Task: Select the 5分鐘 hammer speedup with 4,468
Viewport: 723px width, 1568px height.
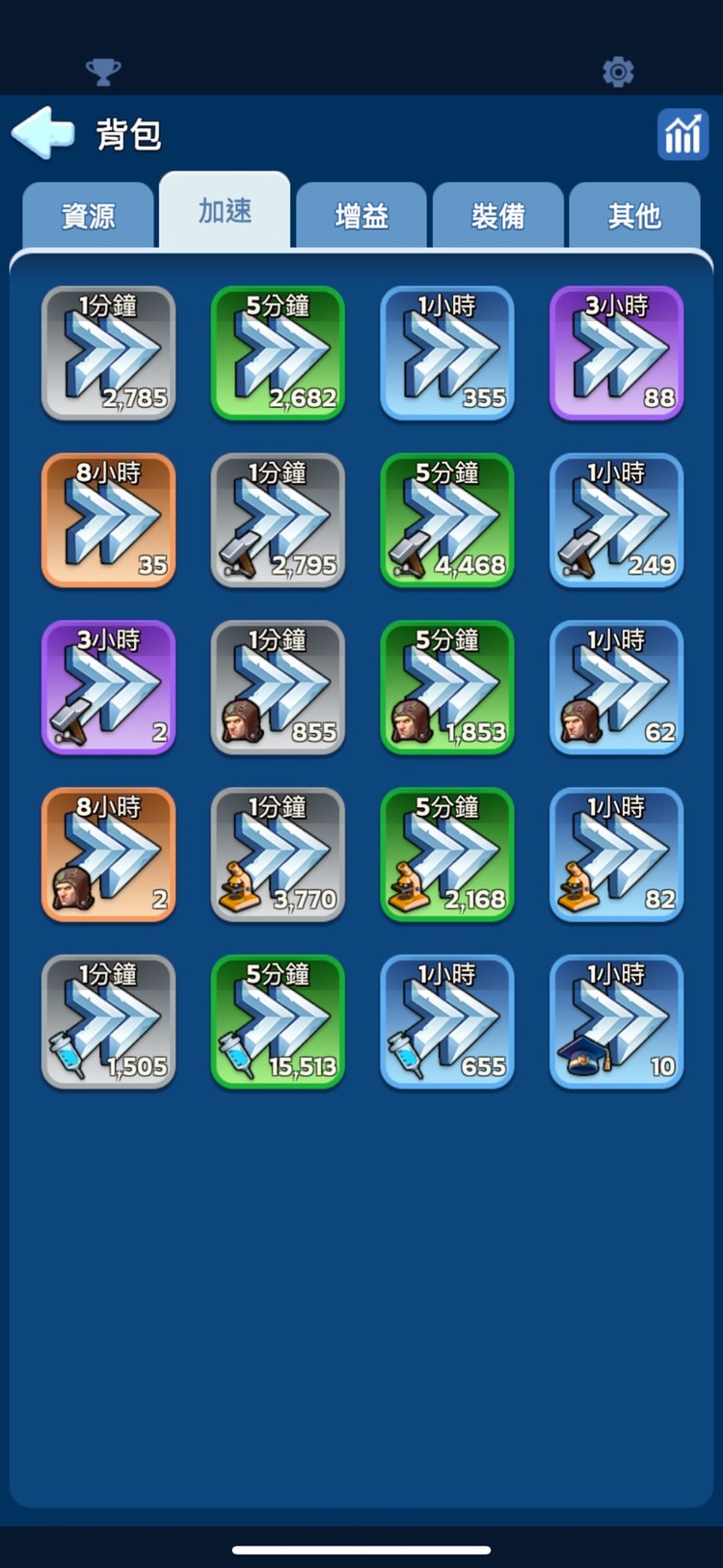Action: [447, 520]
